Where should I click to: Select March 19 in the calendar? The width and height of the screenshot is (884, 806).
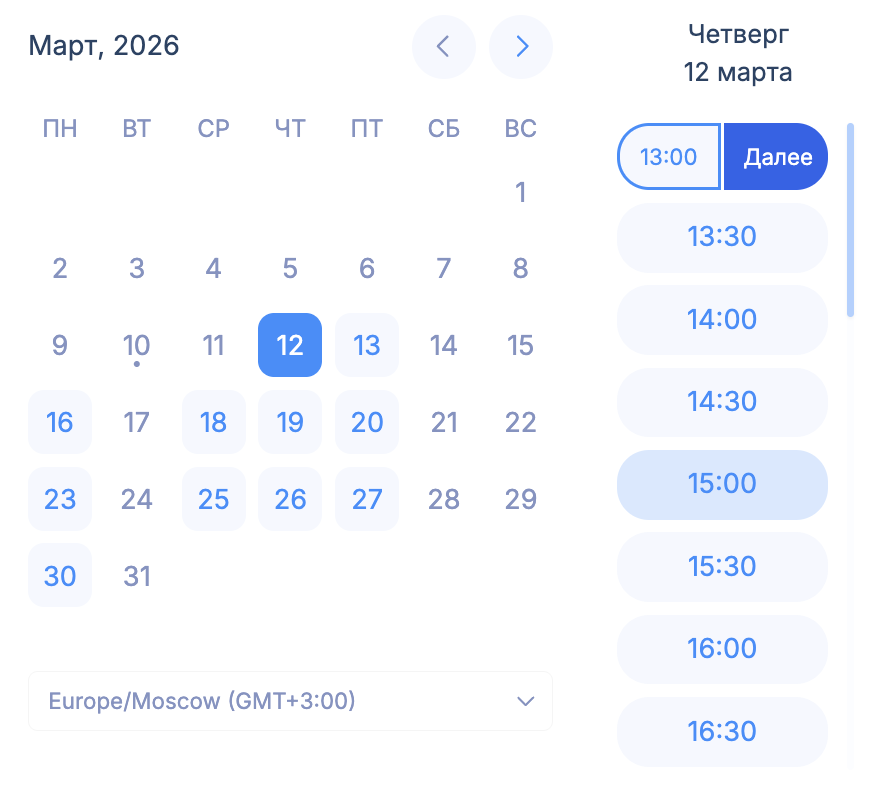290,422
